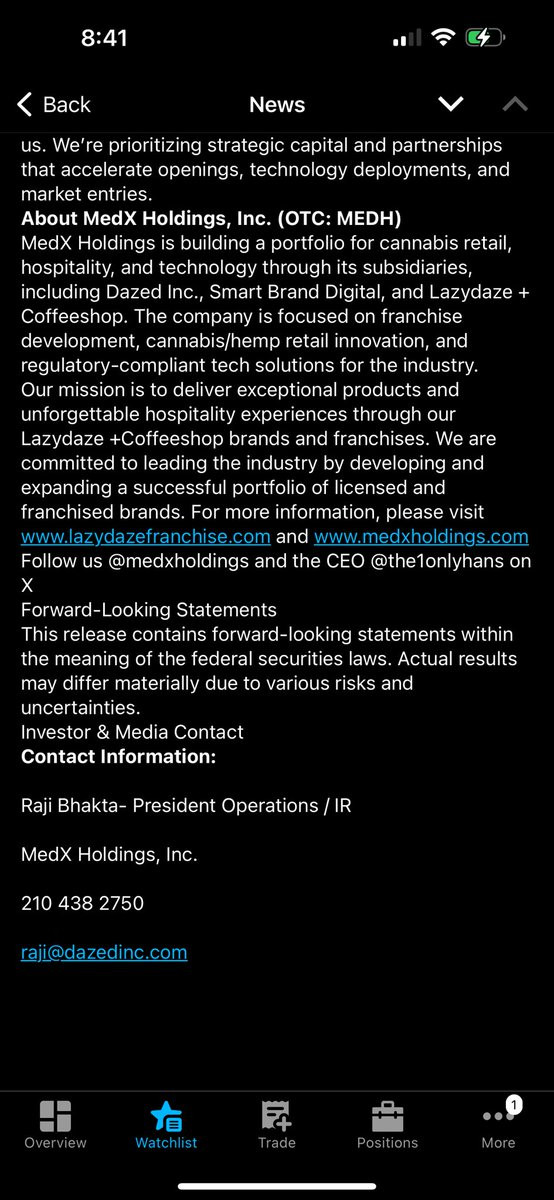Jump to the previous news article

pos(514,104)
